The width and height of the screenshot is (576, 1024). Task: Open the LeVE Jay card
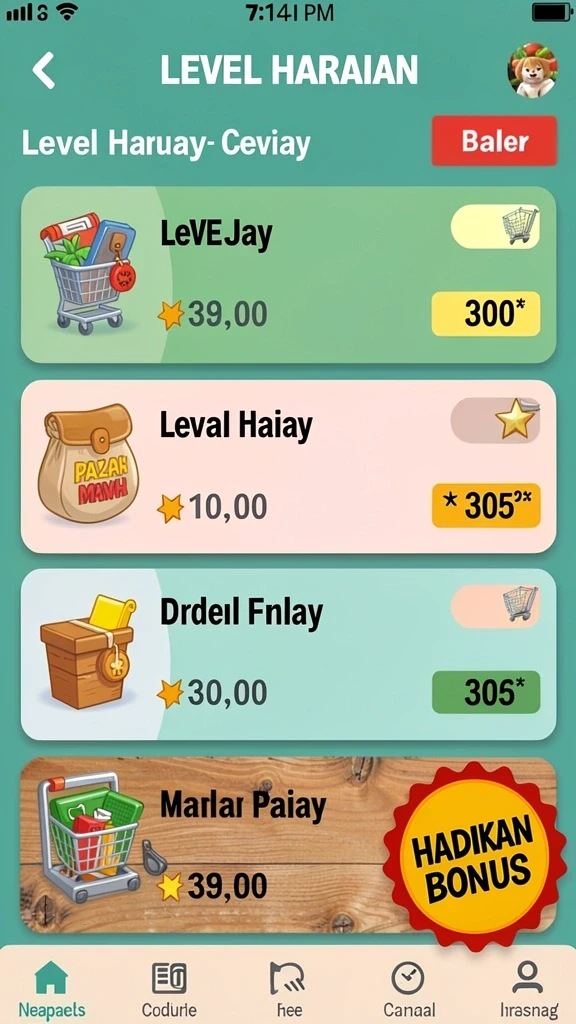(288, 275)
